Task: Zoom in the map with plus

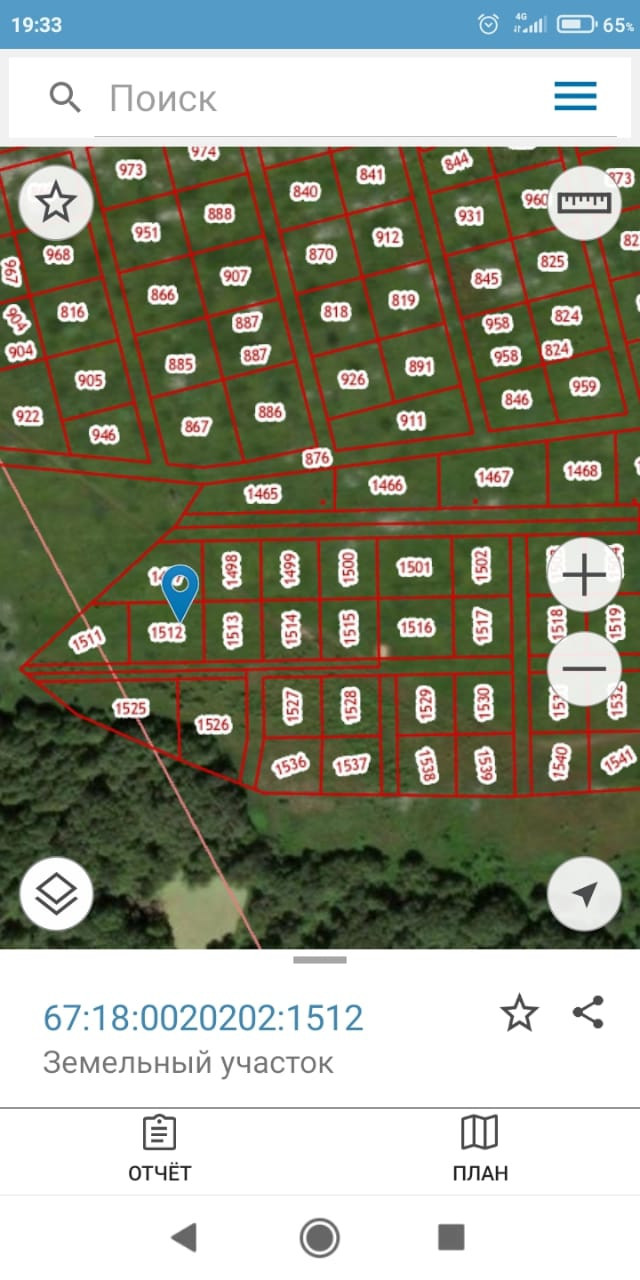Action: pos(584,575)
